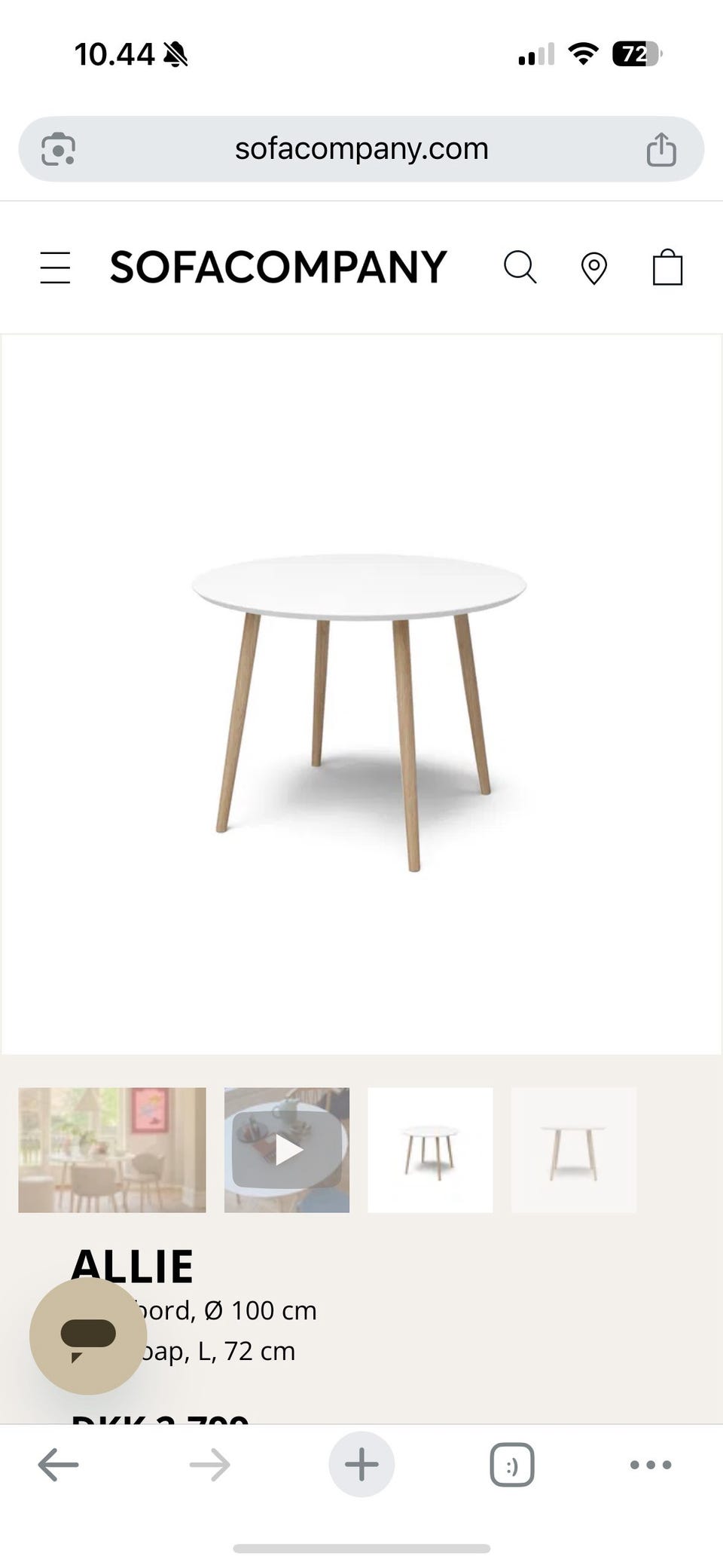Image resolution: width=723 pixels, height=1568 pixels.
Task: Tap the Safari share icon
Action: 661,148
